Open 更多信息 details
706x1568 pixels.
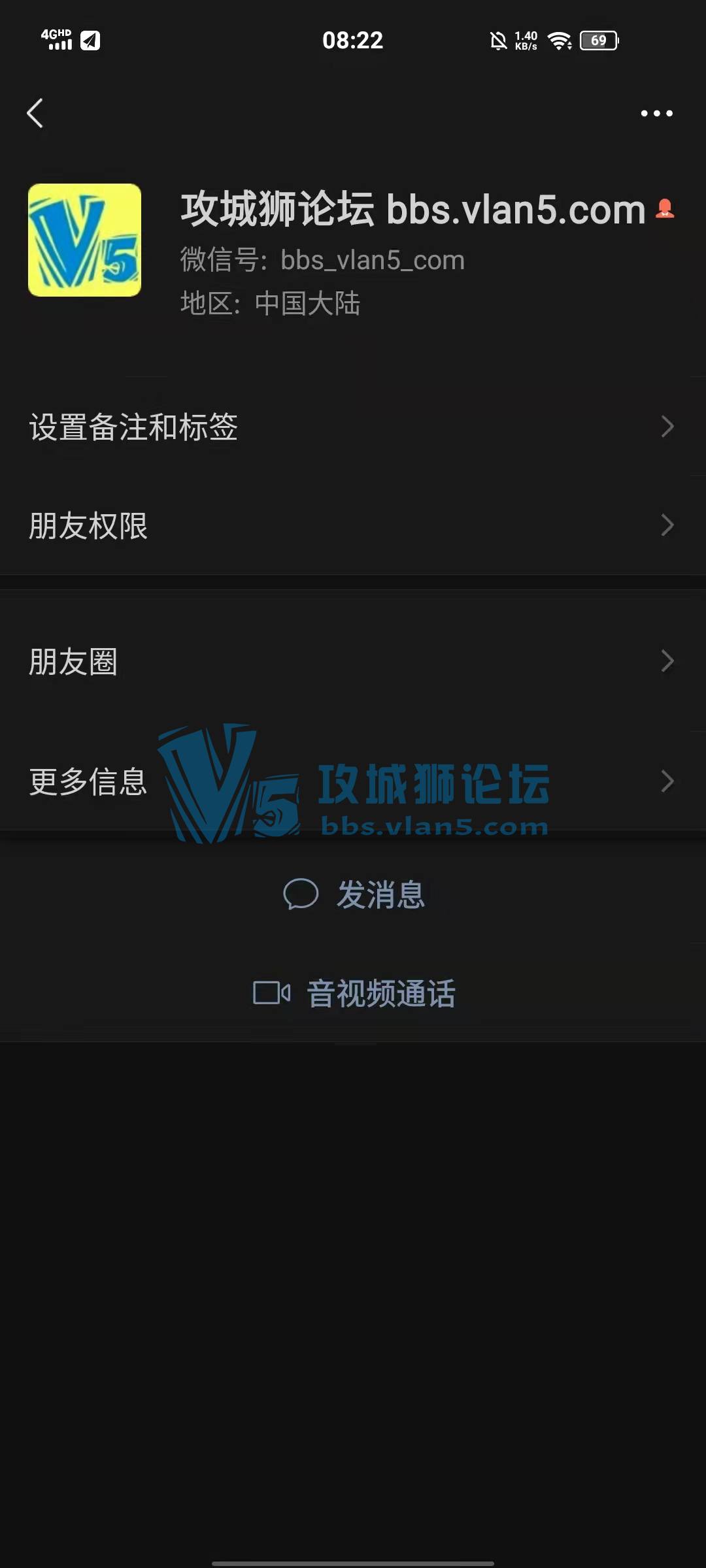353,781
